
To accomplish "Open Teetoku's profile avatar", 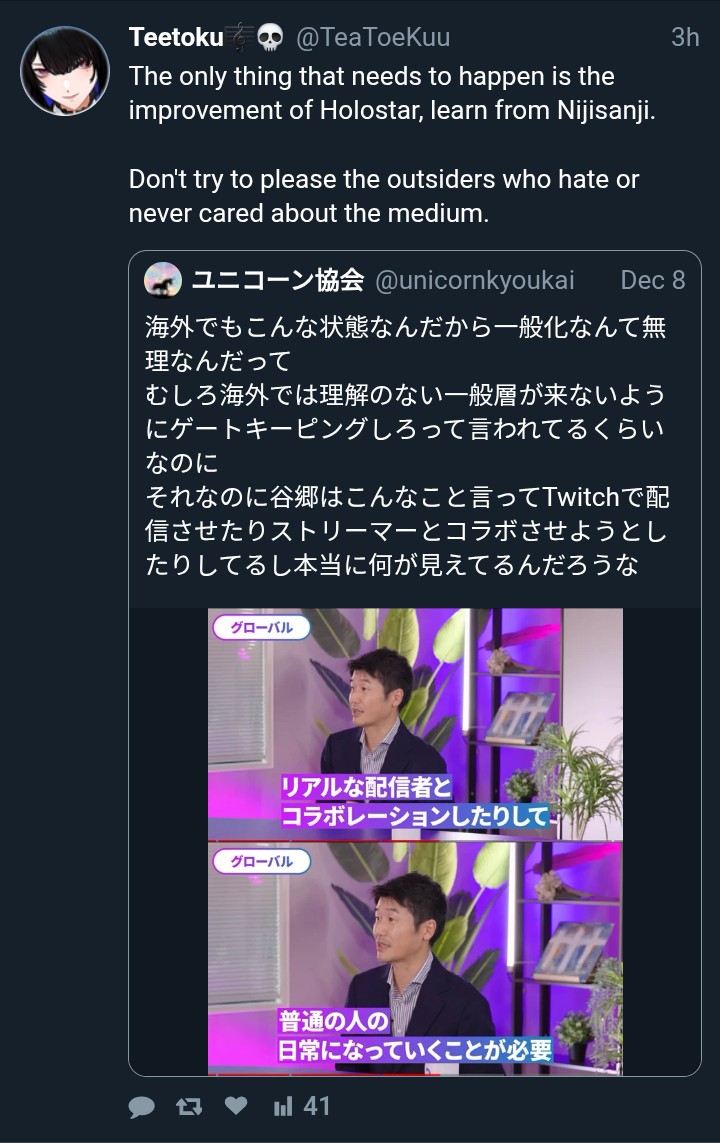I will [x=65, y=71].
